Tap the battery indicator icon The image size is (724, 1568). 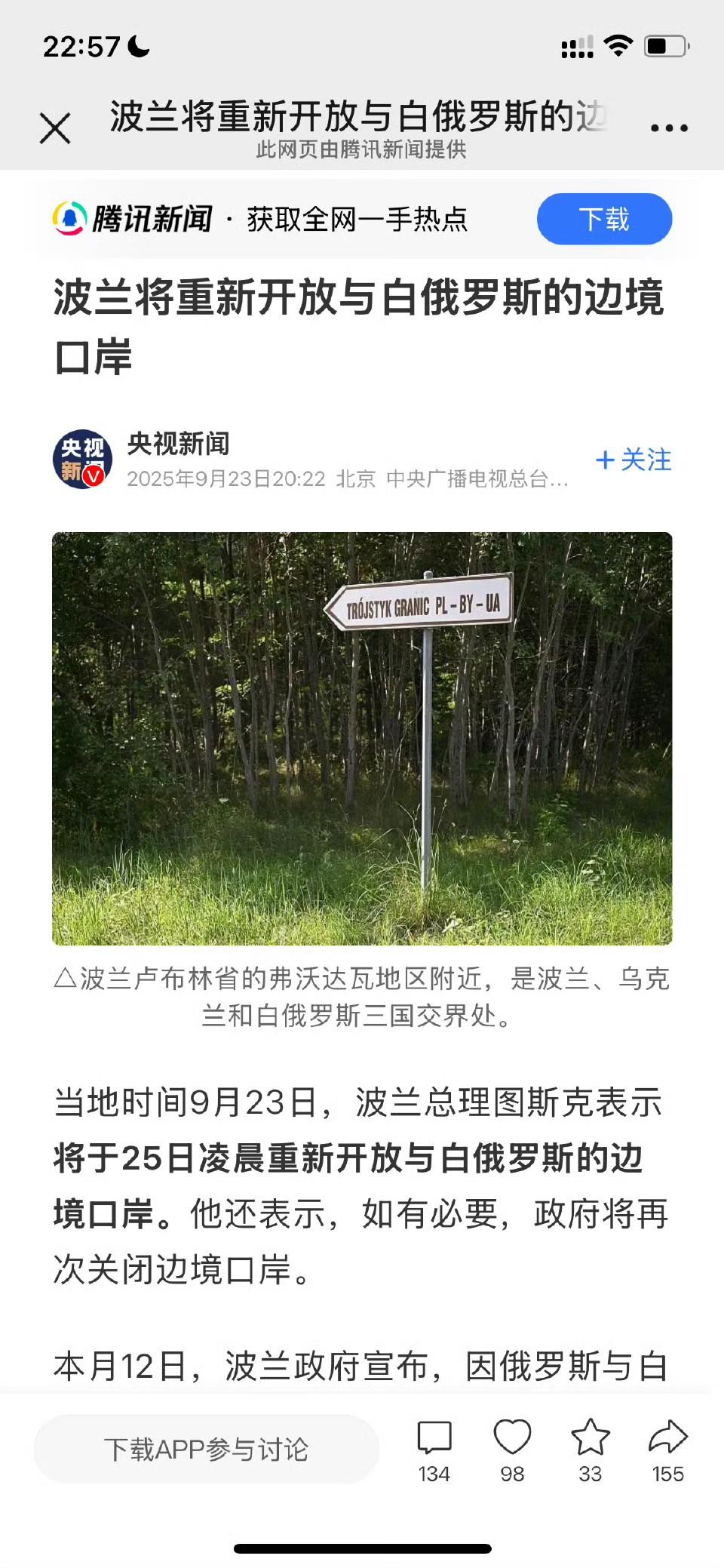point(664,45)
